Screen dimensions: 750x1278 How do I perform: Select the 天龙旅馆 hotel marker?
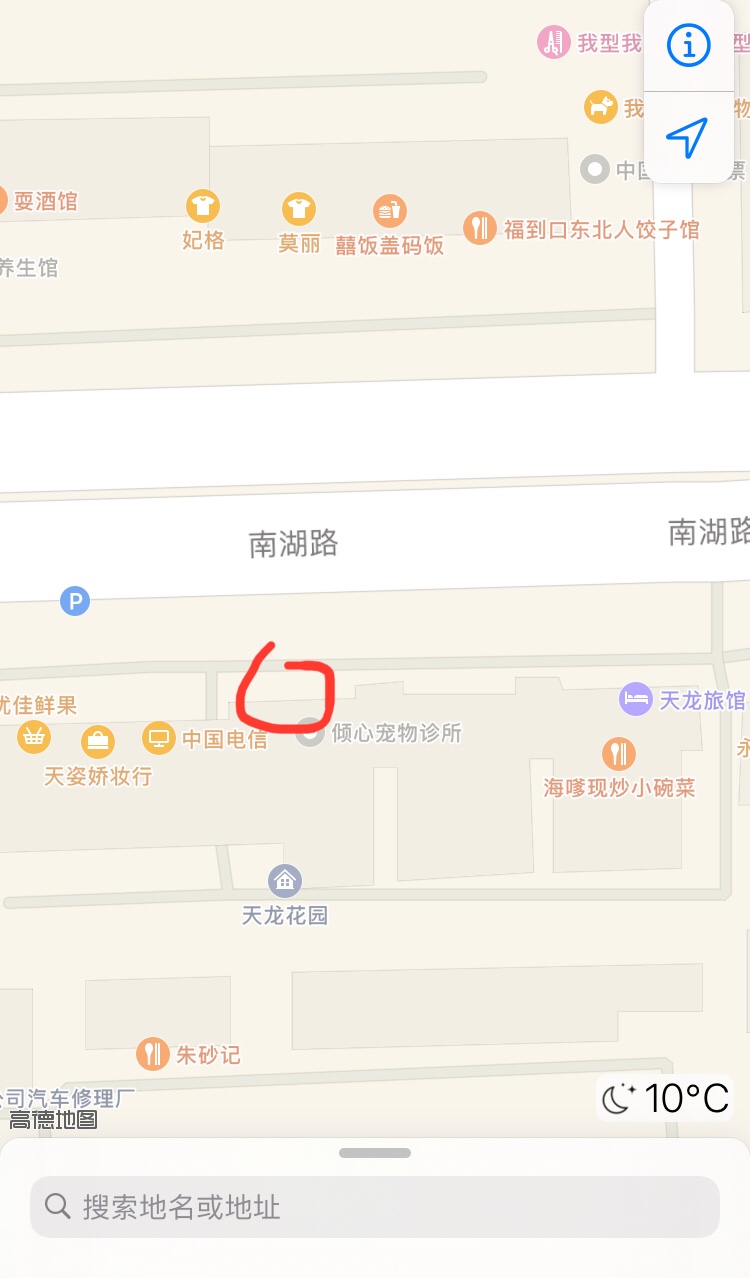coord(636,699)
